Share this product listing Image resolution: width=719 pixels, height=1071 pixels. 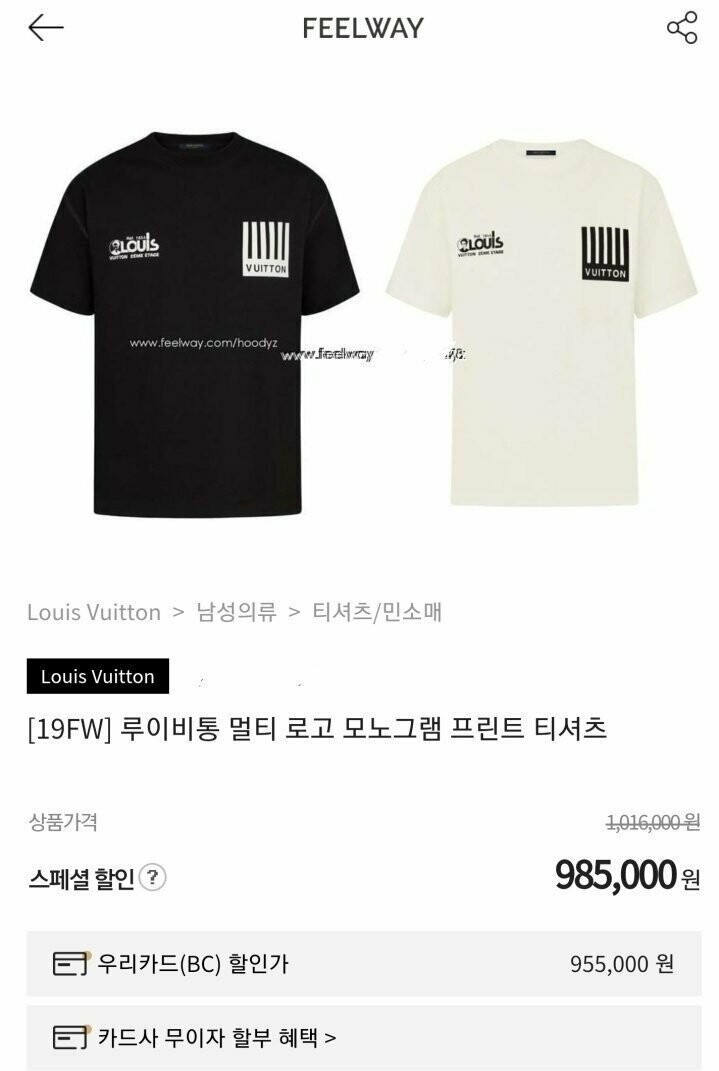click(681, 28)
